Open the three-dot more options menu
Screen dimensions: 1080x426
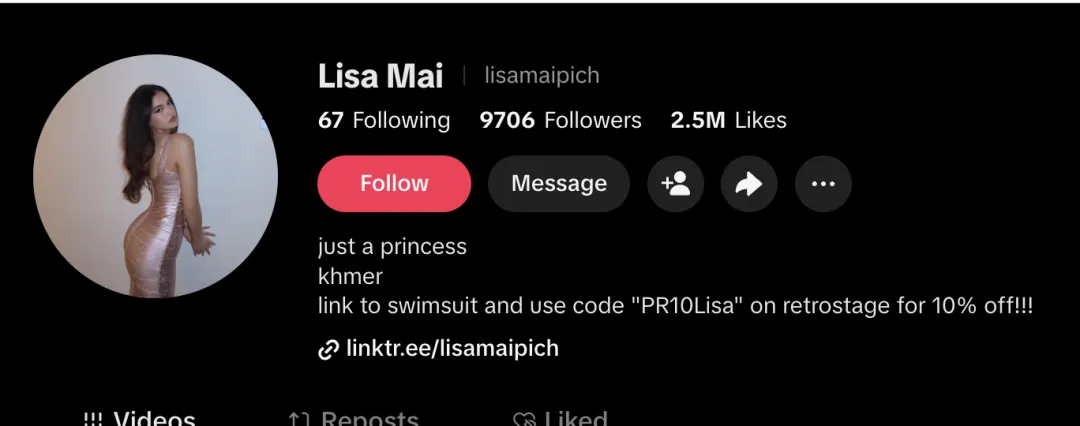823,184
